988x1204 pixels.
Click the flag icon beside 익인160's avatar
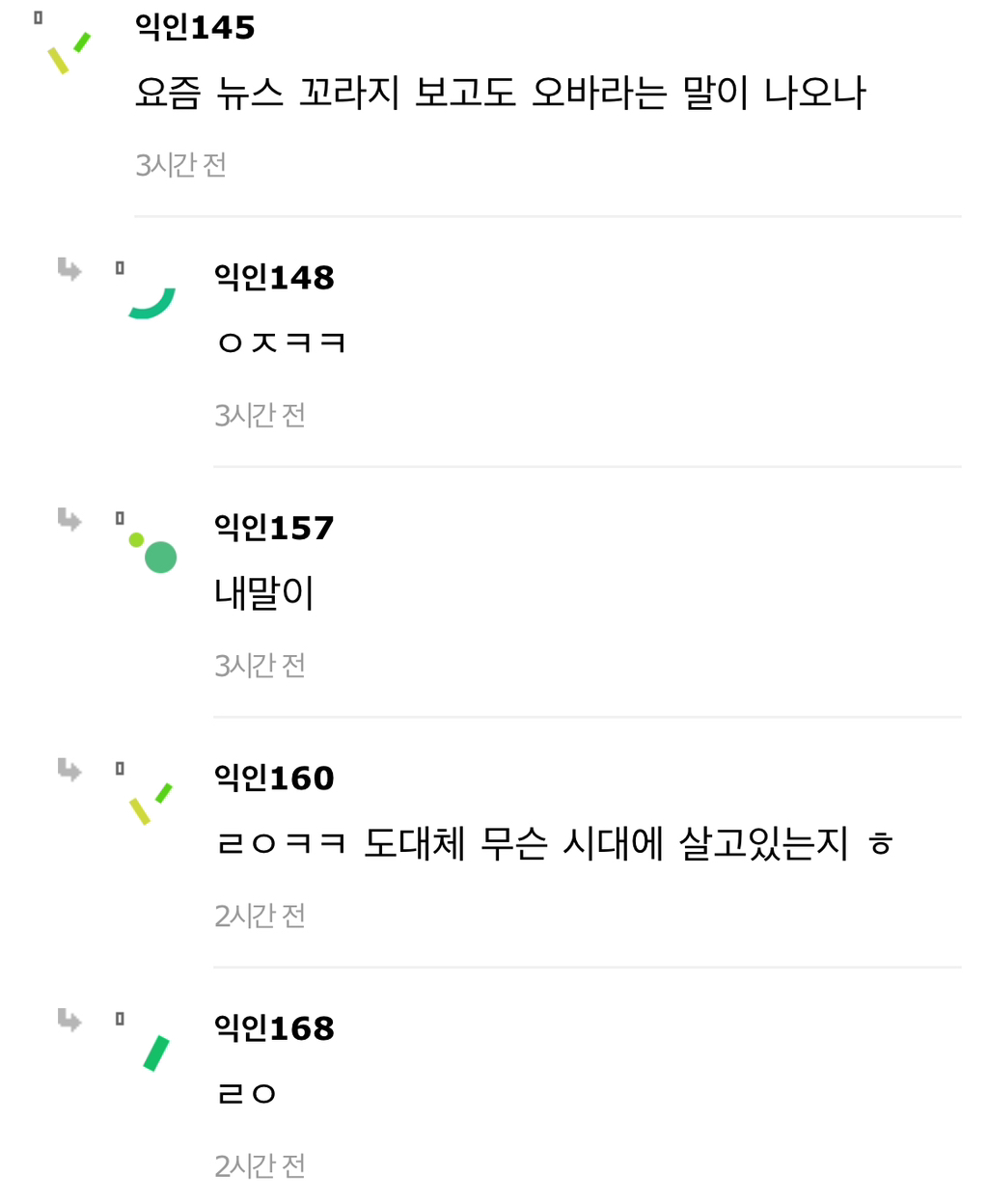click(x=120, y=768)
